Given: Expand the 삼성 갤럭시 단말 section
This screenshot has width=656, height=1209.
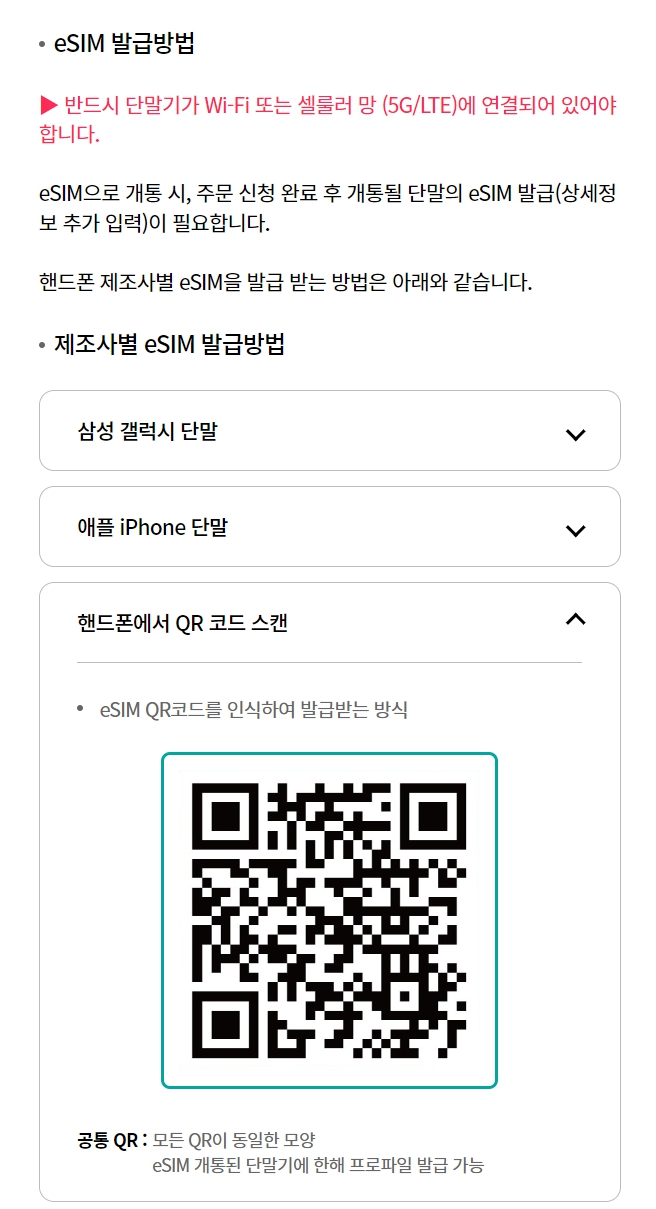Looking at the screenshot, I should pyautogui.click(x=329, y=431).
